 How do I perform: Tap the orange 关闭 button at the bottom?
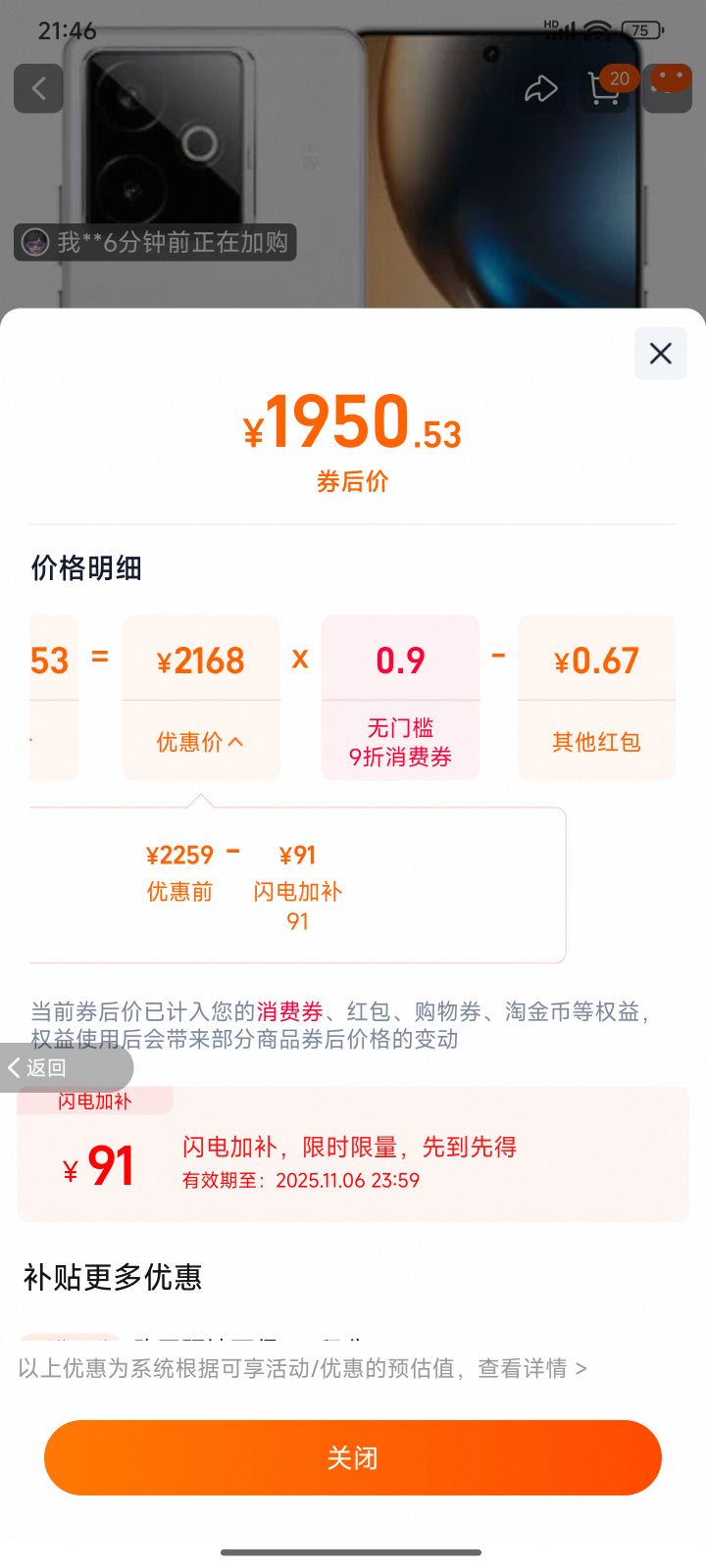pos(353,1458)
